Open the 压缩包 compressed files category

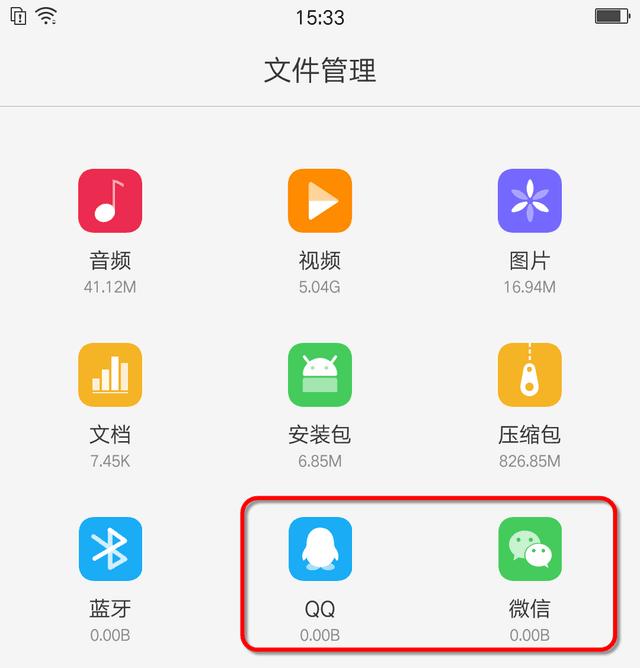[529, 375]
